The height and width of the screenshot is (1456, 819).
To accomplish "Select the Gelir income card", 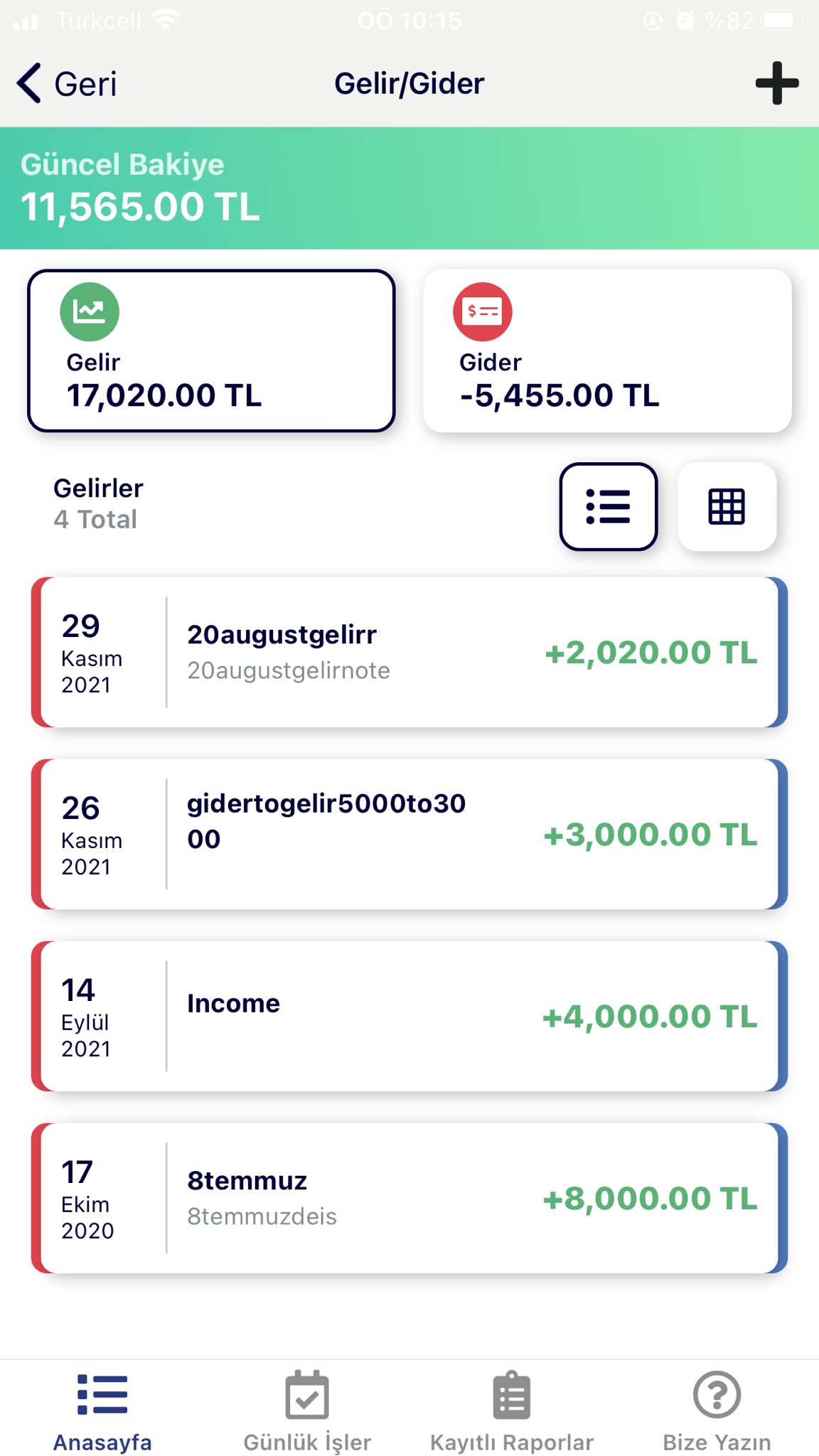I will (211, 350).
